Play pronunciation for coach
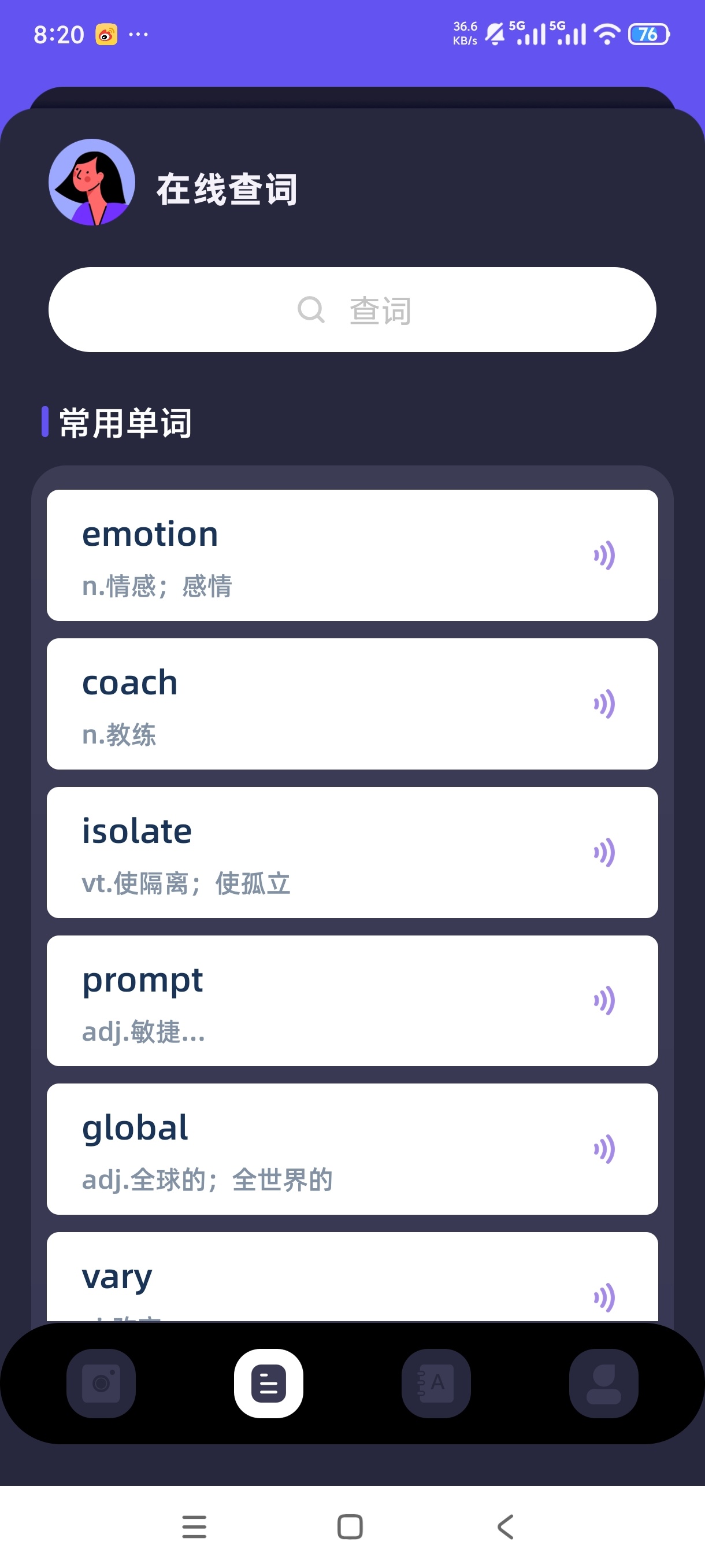 (x=604, y=704)
